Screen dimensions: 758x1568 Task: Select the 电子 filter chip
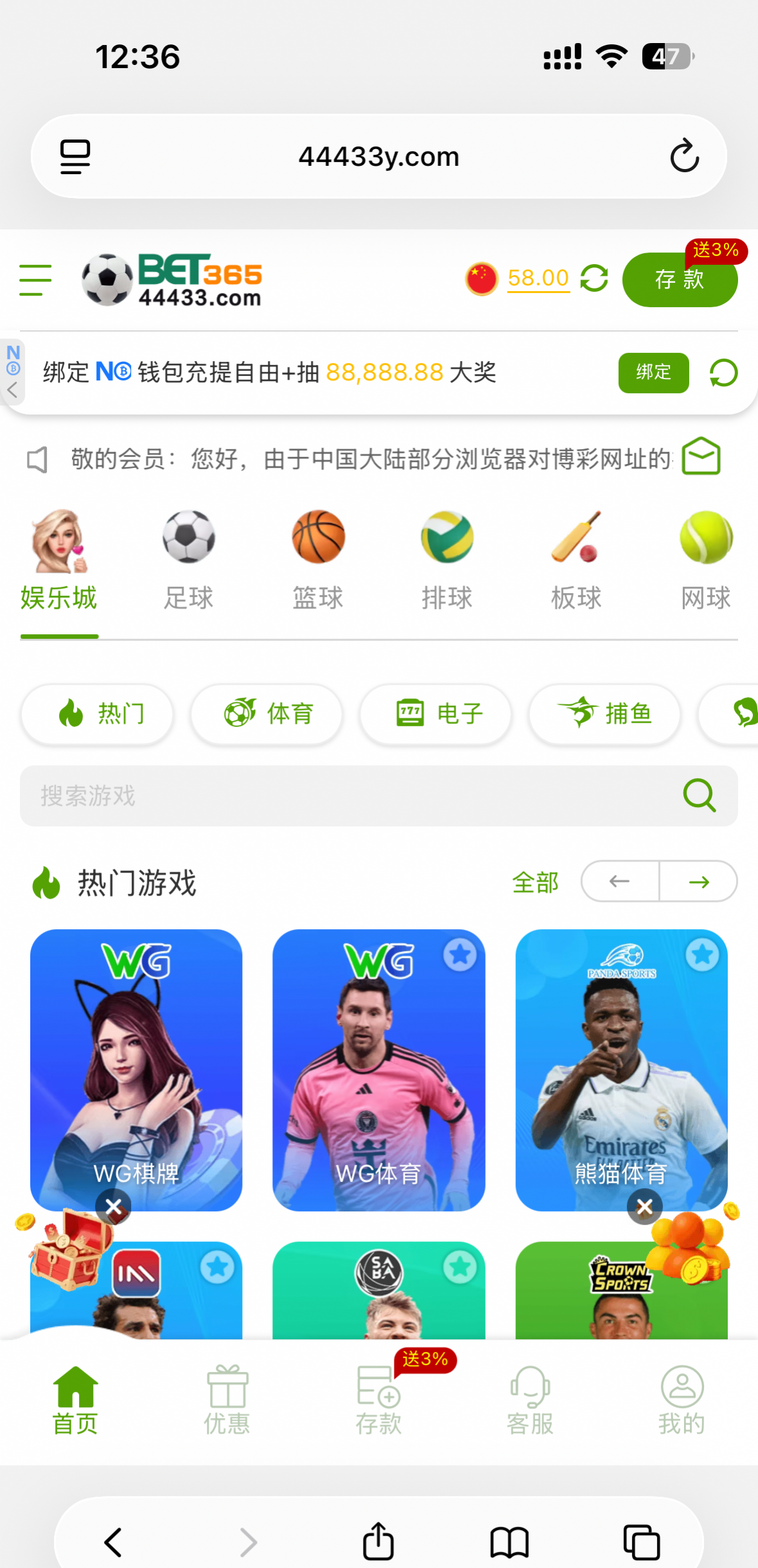point(436,713)
